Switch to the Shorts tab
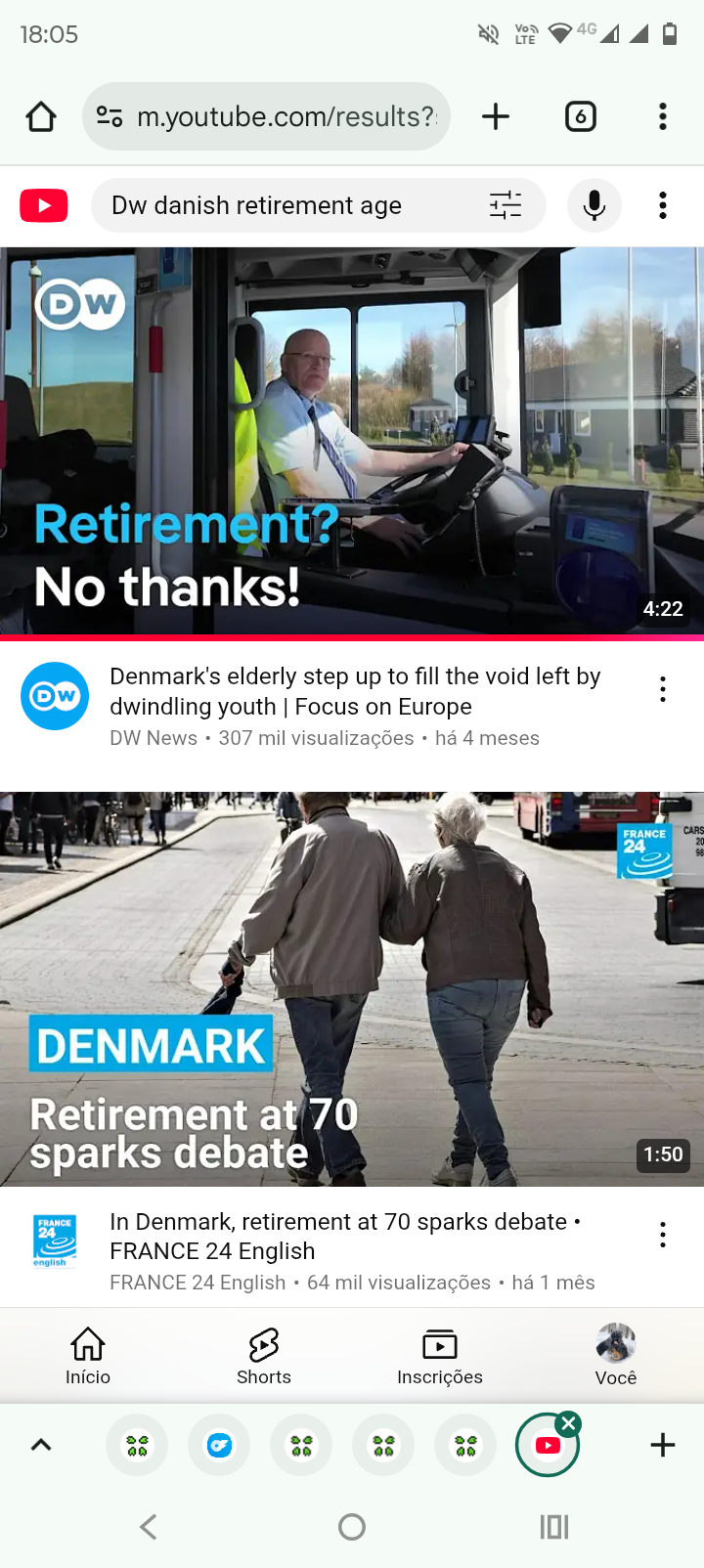This screenshot has height=1568, width=704. (264, 1356)
